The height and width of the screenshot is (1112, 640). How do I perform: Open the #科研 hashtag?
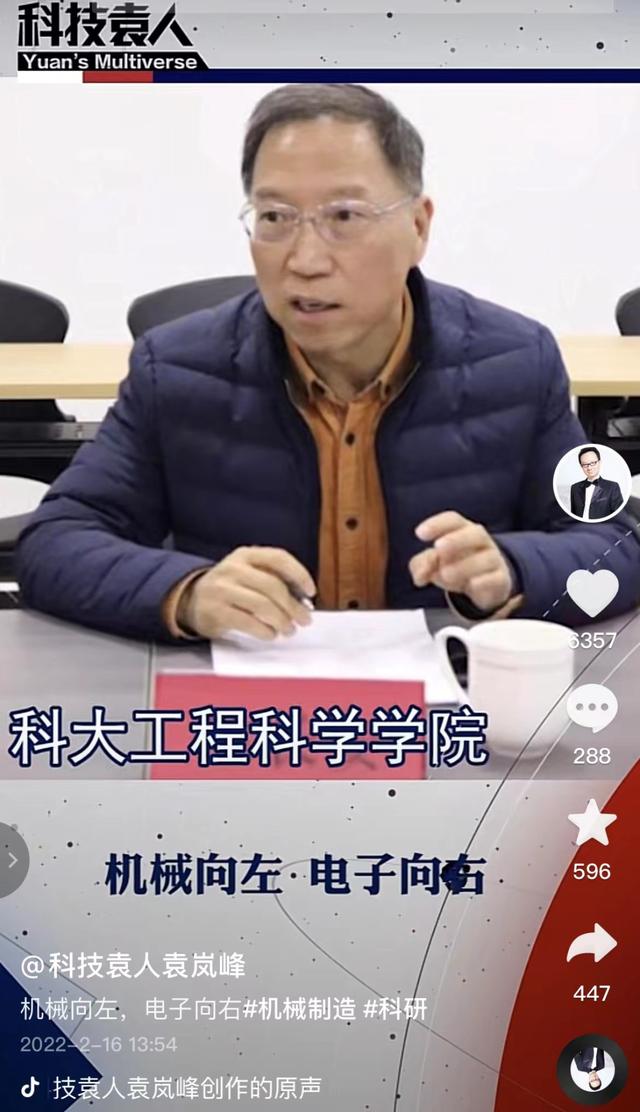[x=395, y=1009]
